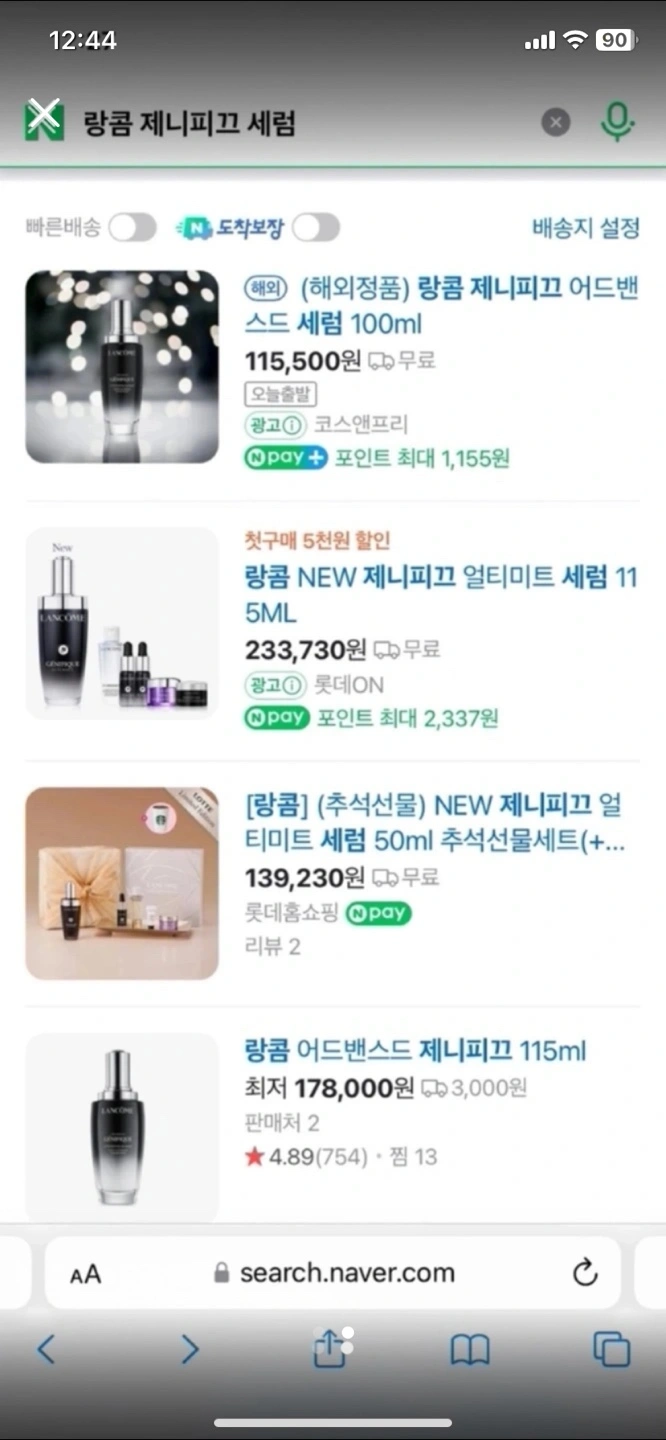The width and height of the screenshot is (666, 1440).
Task: Open the AA page settings menu
Action: (x=85, y=1274)
